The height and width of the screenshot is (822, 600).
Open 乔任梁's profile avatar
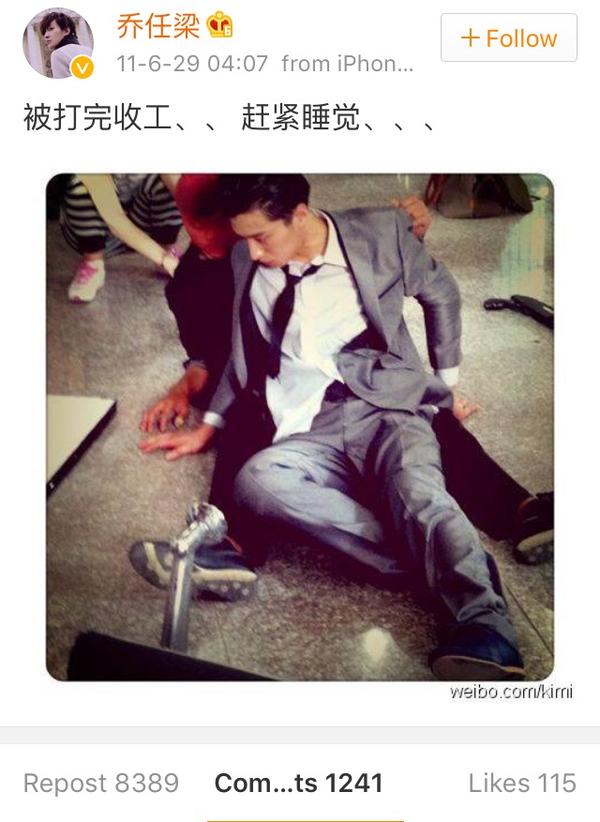click(x=57, y=42)
